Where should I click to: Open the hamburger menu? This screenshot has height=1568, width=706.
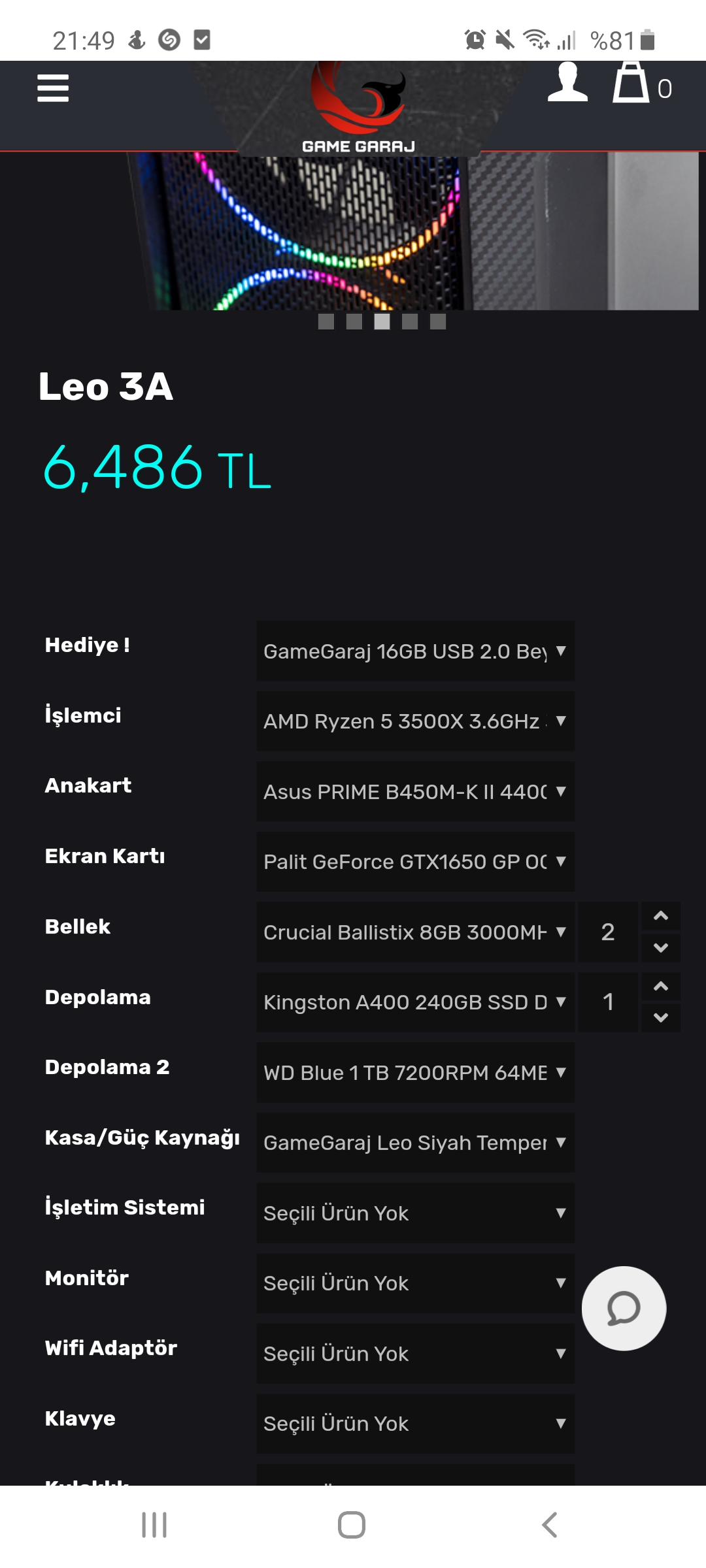pos(53,88)
